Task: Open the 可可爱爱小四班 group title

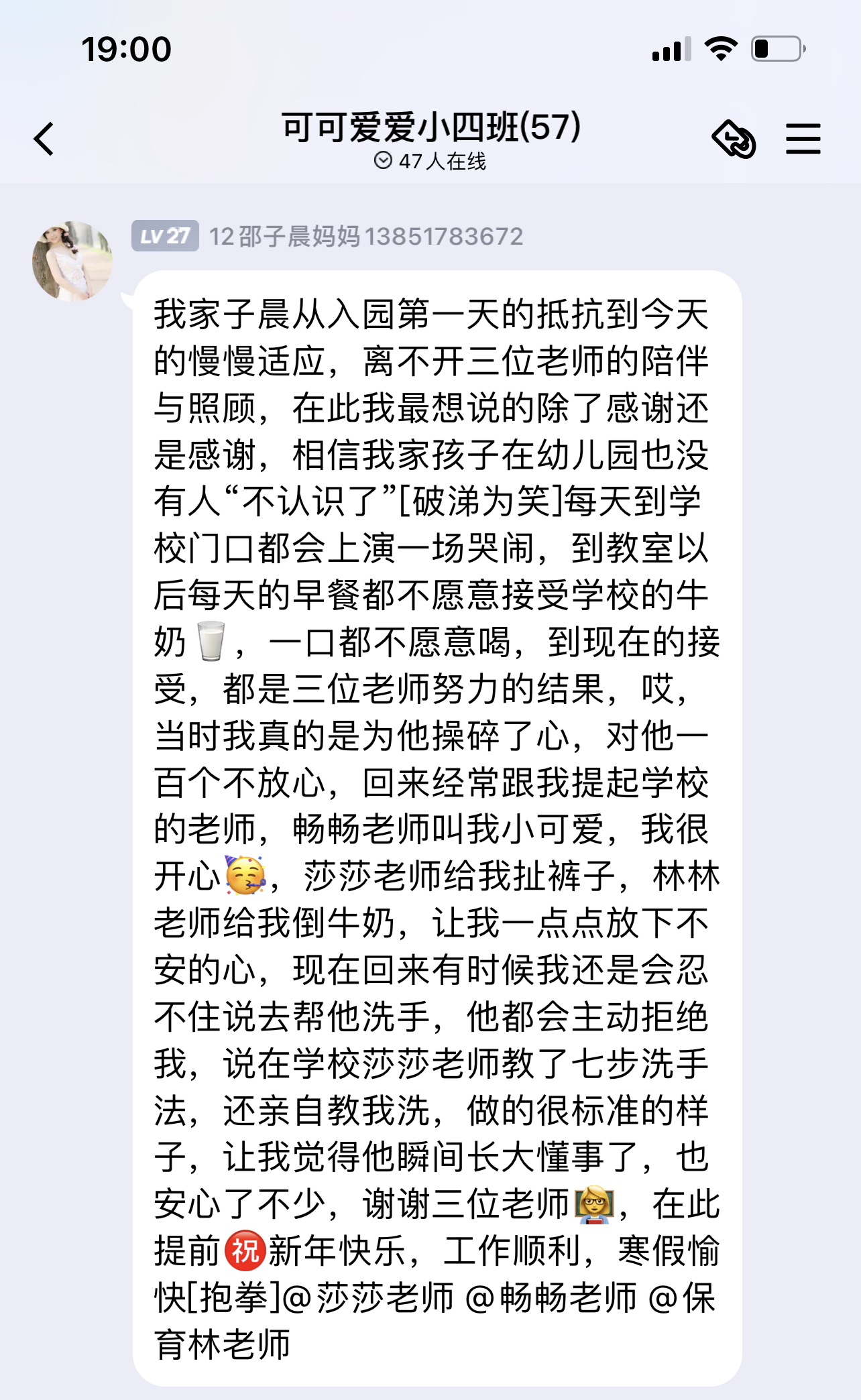Action: pyautogui.click(x=431, y=127)
